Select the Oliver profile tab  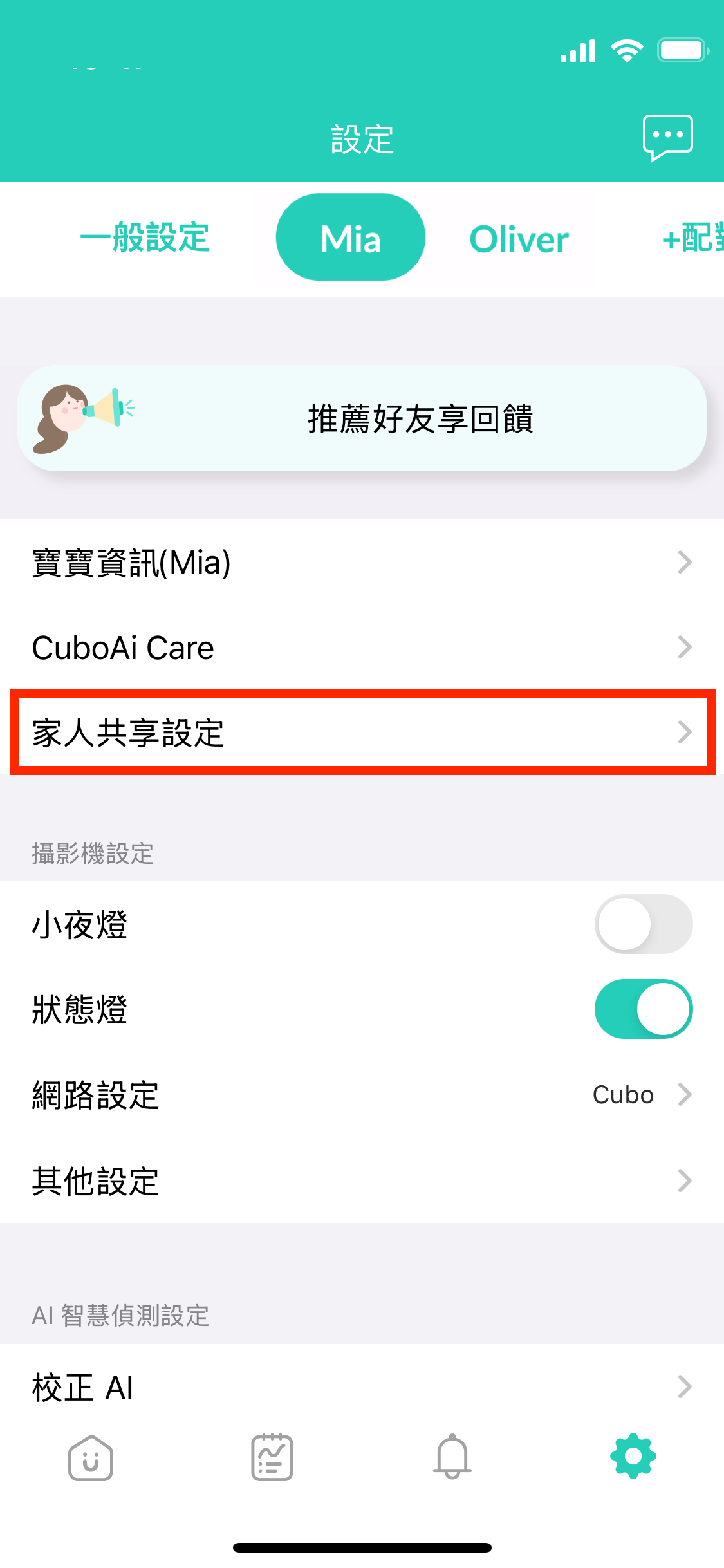(518, 238)
